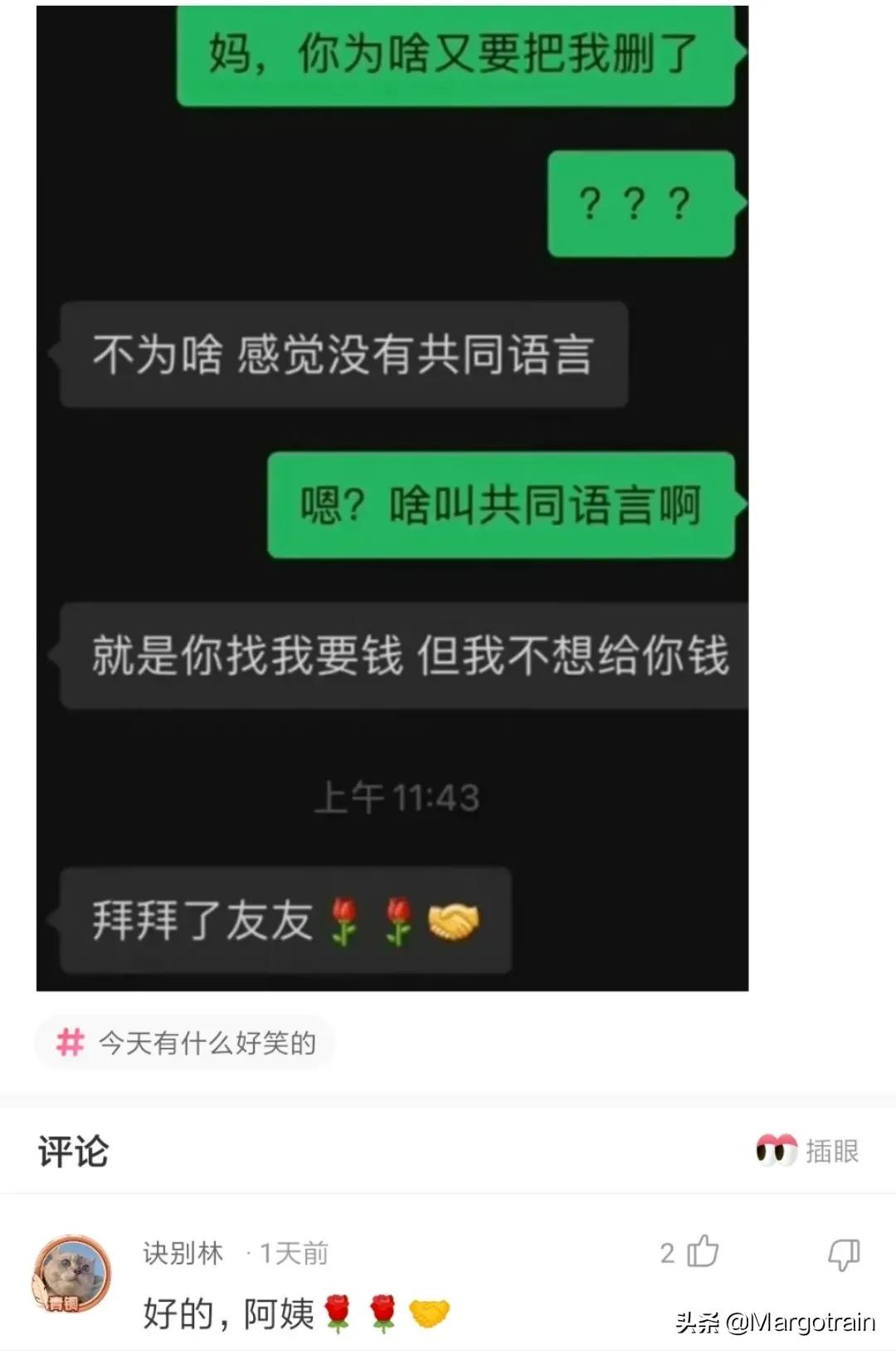Click the pink # hashtag icon
This screenshot has width=896, height=1355.
[69, 1042]
